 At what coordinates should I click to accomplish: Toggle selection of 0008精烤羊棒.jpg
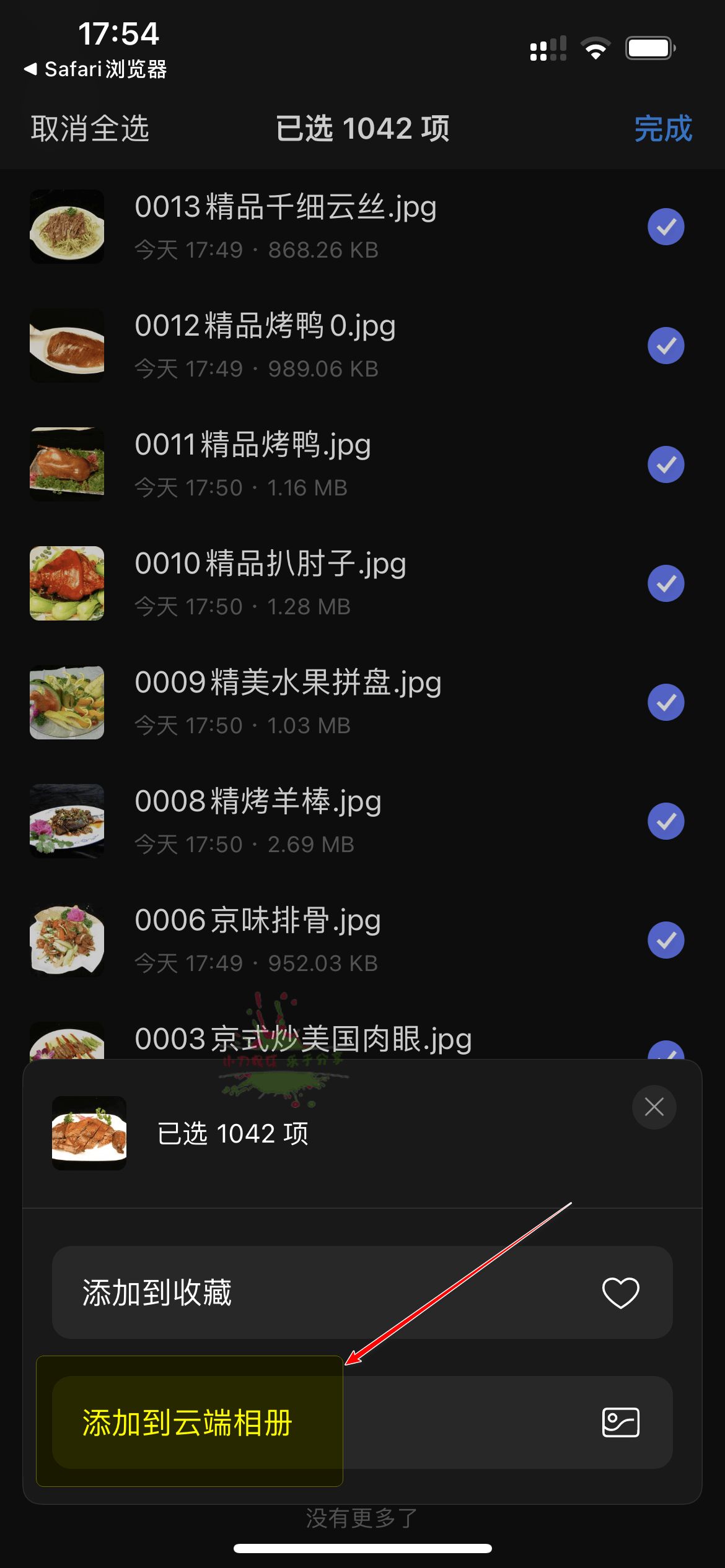click(666, 821)
